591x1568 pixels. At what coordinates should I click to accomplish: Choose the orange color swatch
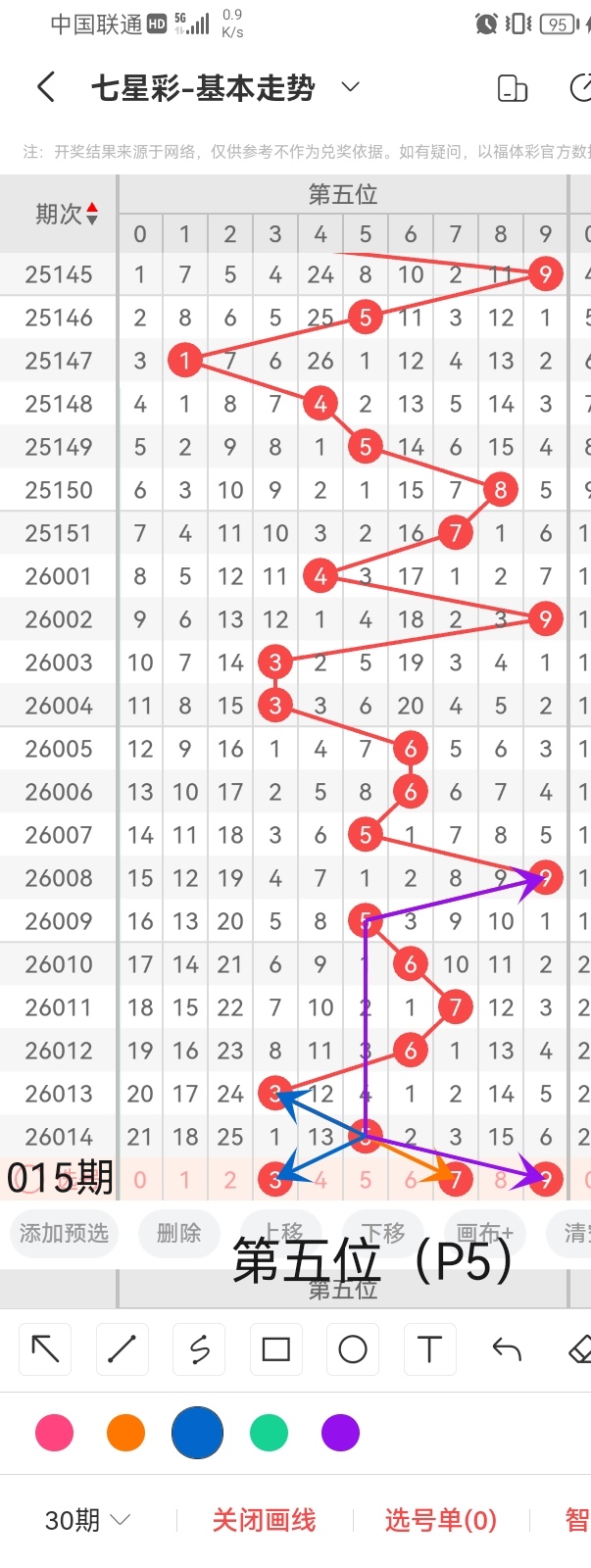(x=125, y=1433)
